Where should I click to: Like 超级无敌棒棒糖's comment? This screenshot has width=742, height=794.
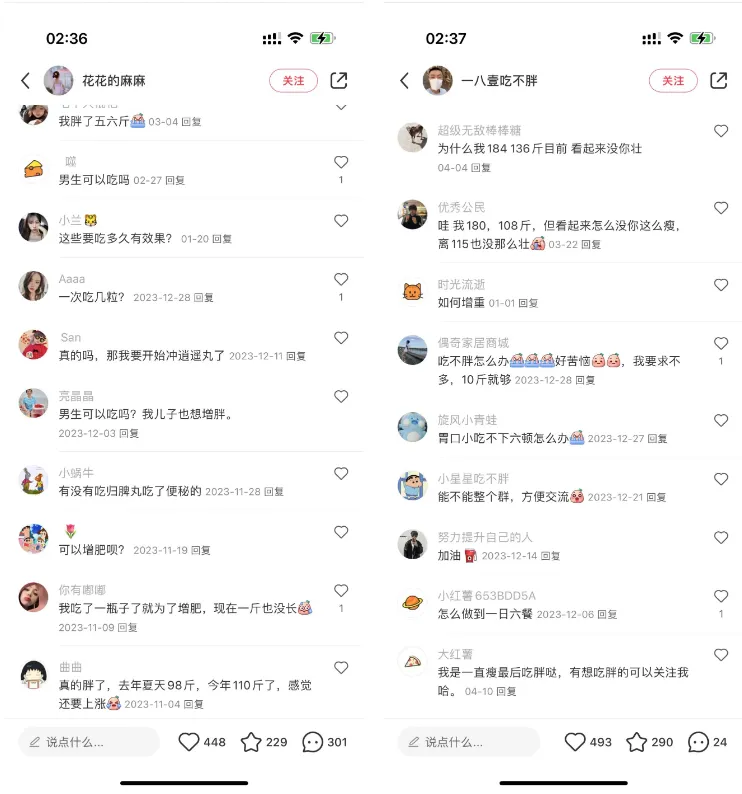pyautogui.click(x=720, y=131)
